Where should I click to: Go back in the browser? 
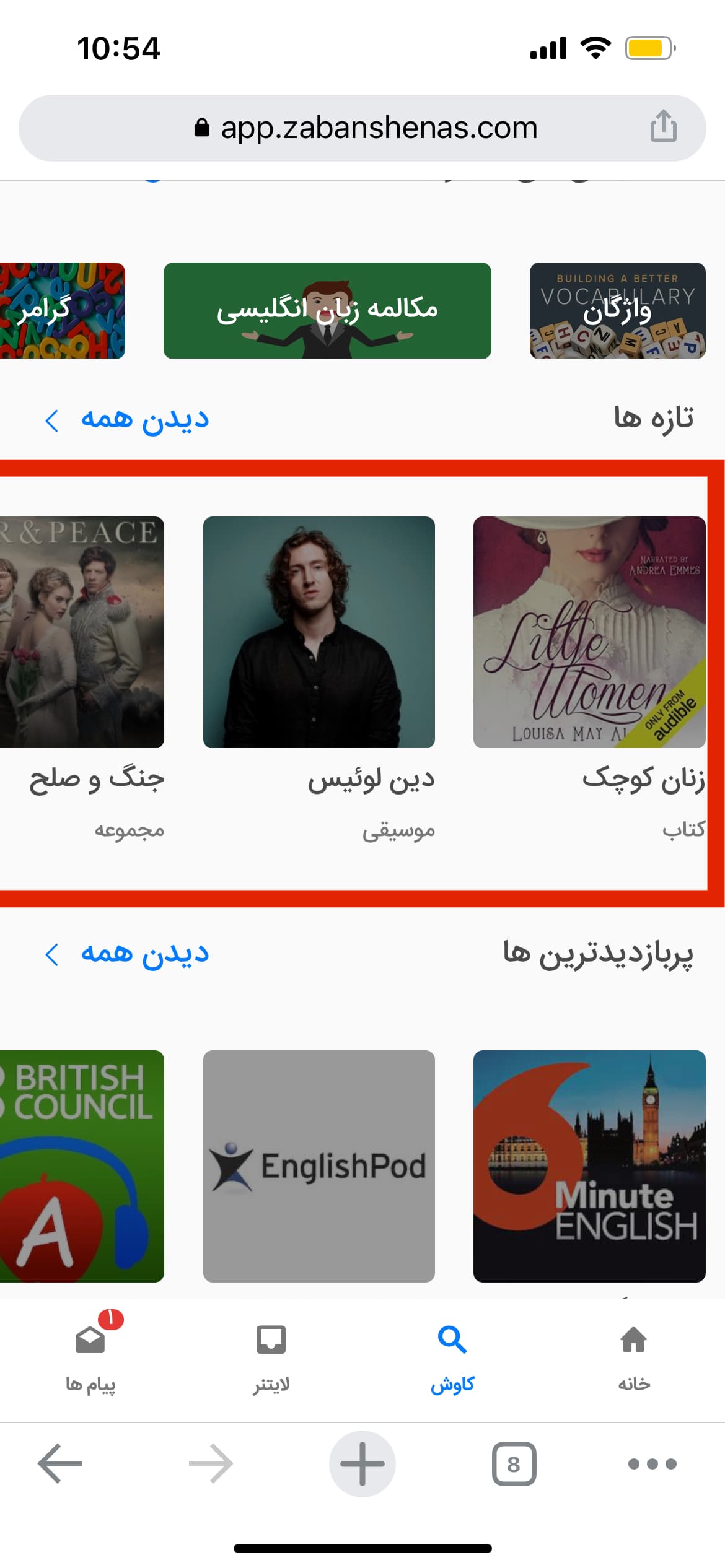coord(59,1463)
